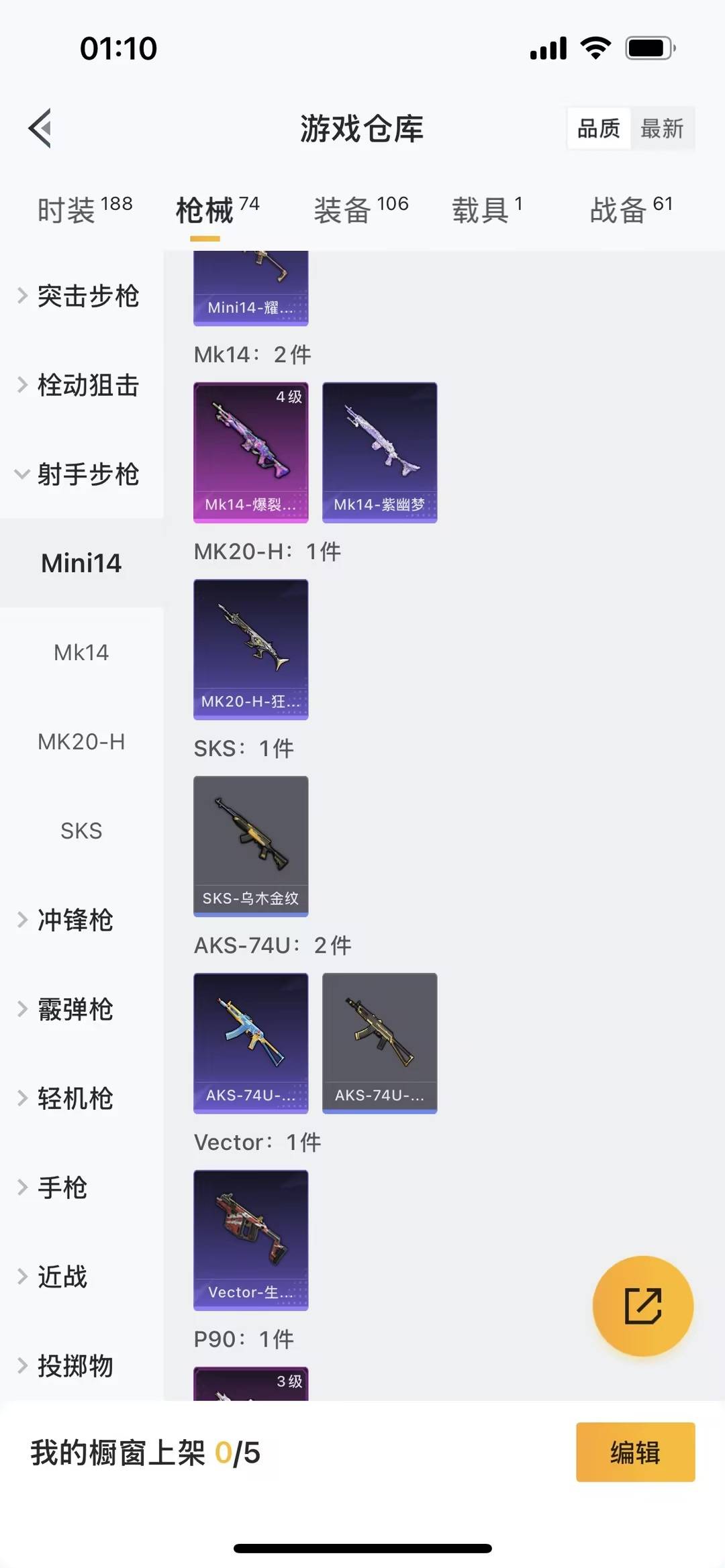Tap the 编辑 button
This screenshot has height=1568, width=725.
(x=635, y=1452)
